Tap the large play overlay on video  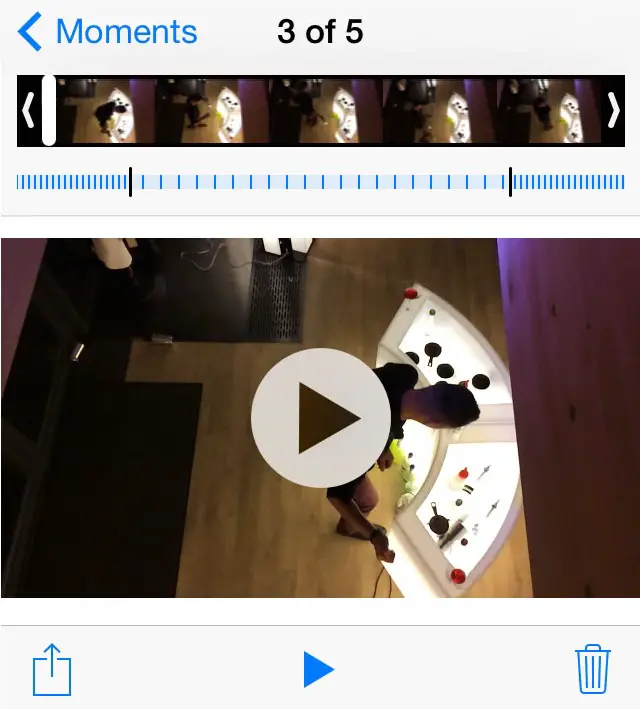(x=320, y=418)
